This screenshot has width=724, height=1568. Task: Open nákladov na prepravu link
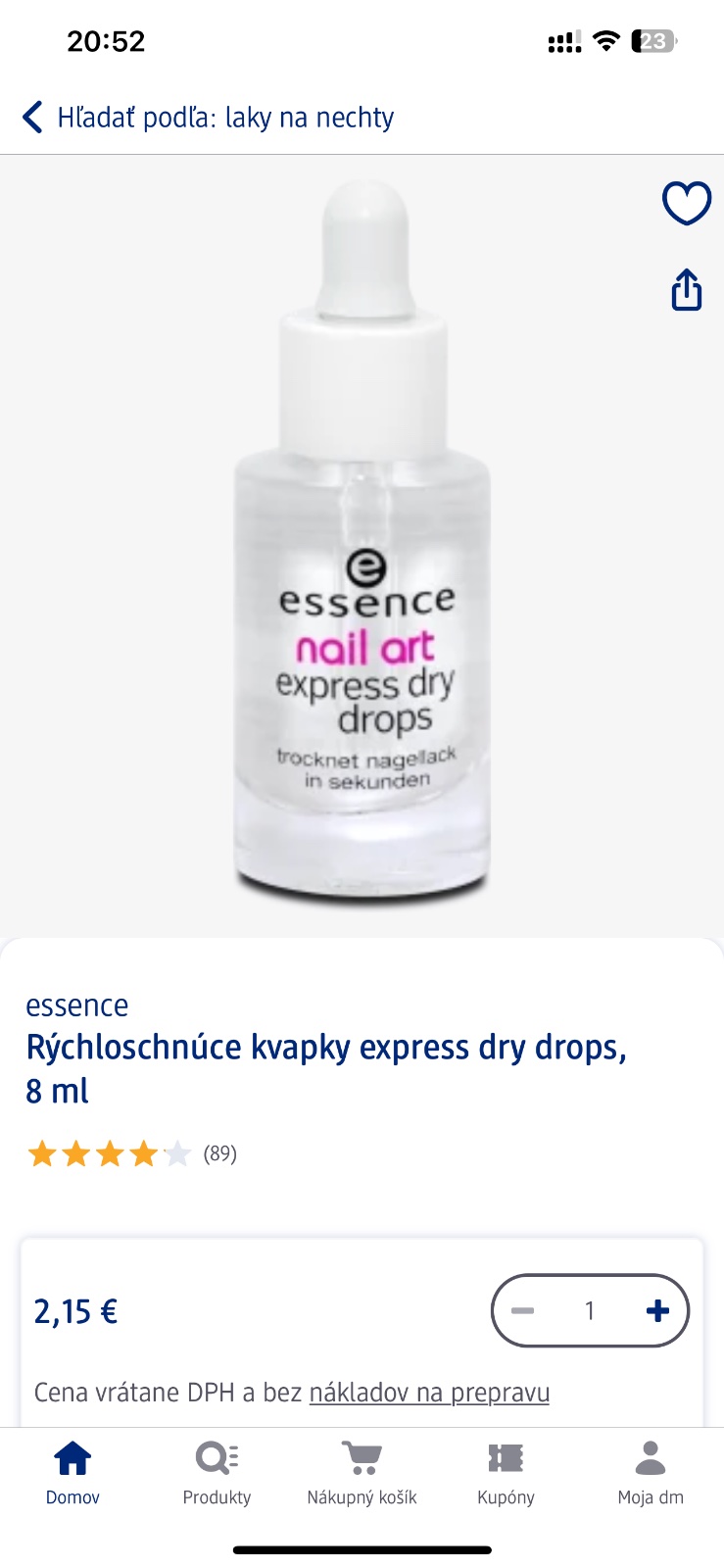pyautogui.click(x=429, y=1393)
